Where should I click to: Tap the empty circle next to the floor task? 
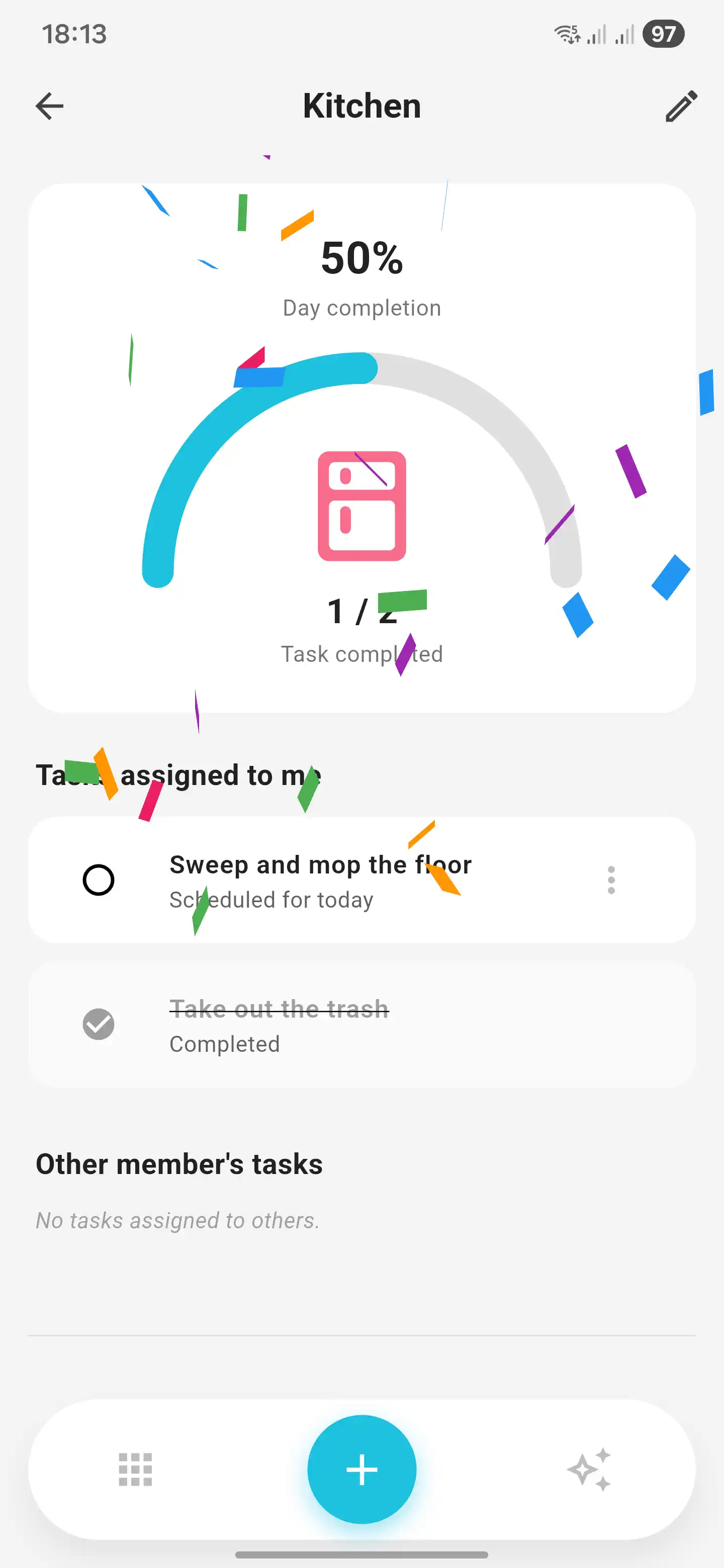point(99,880)
